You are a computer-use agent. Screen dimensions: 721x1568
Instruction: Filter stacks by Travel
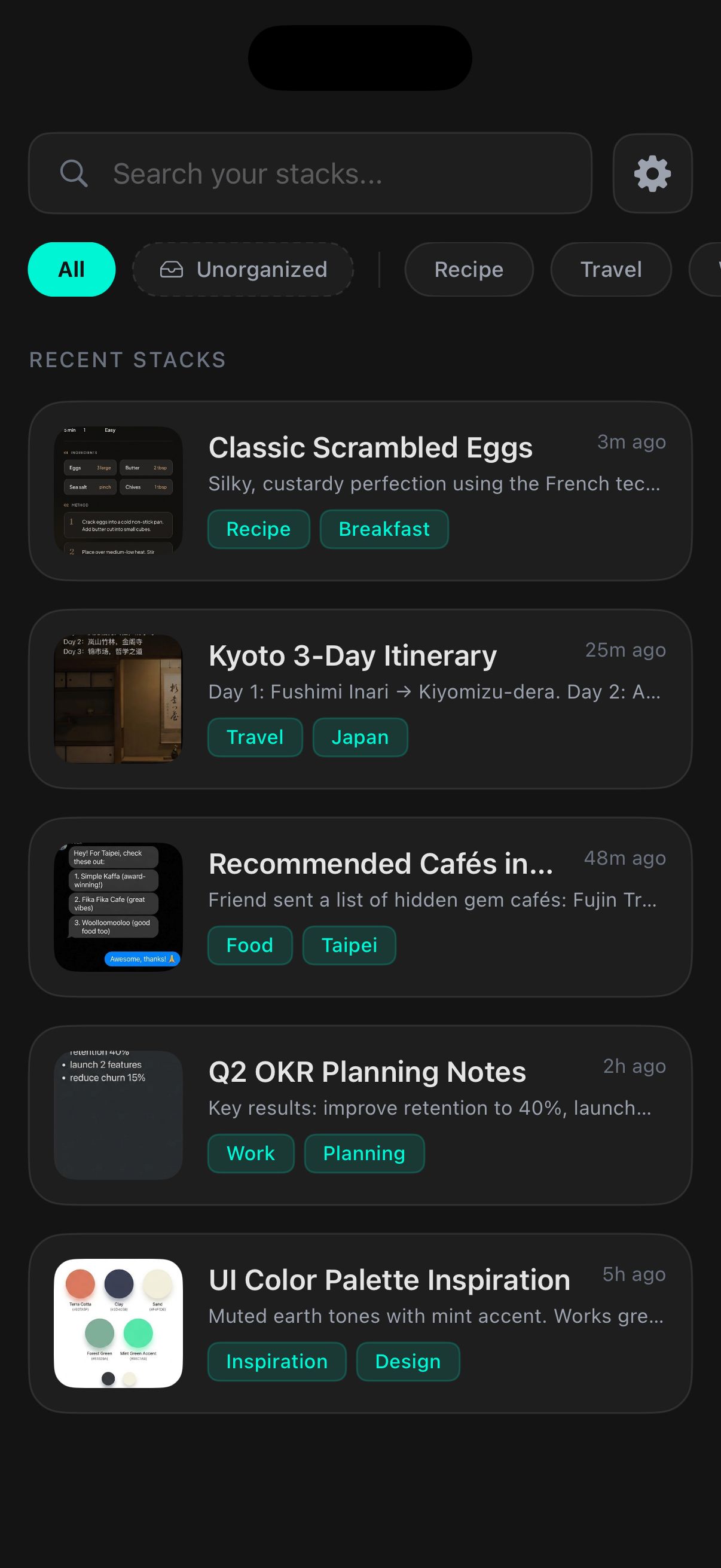tap(610, 269)
